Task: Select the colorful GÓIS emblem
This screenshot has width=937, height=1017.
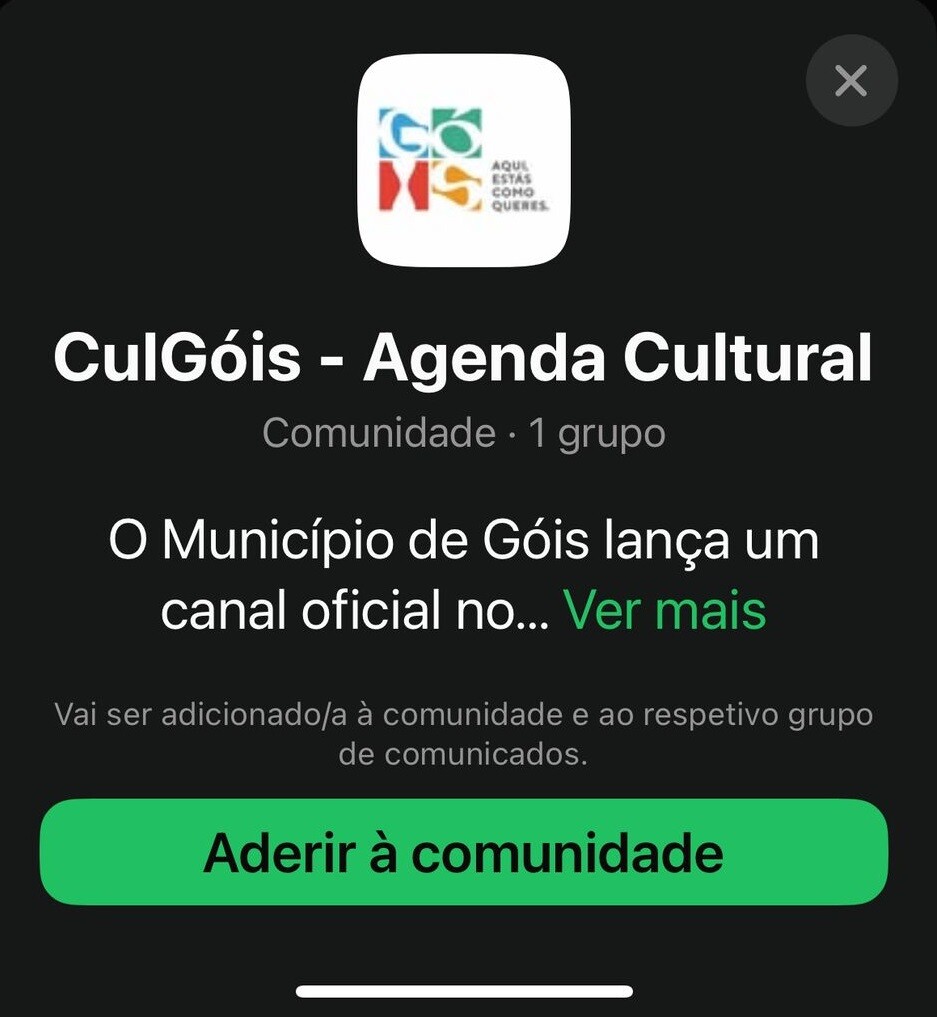Action: [430, 155]
